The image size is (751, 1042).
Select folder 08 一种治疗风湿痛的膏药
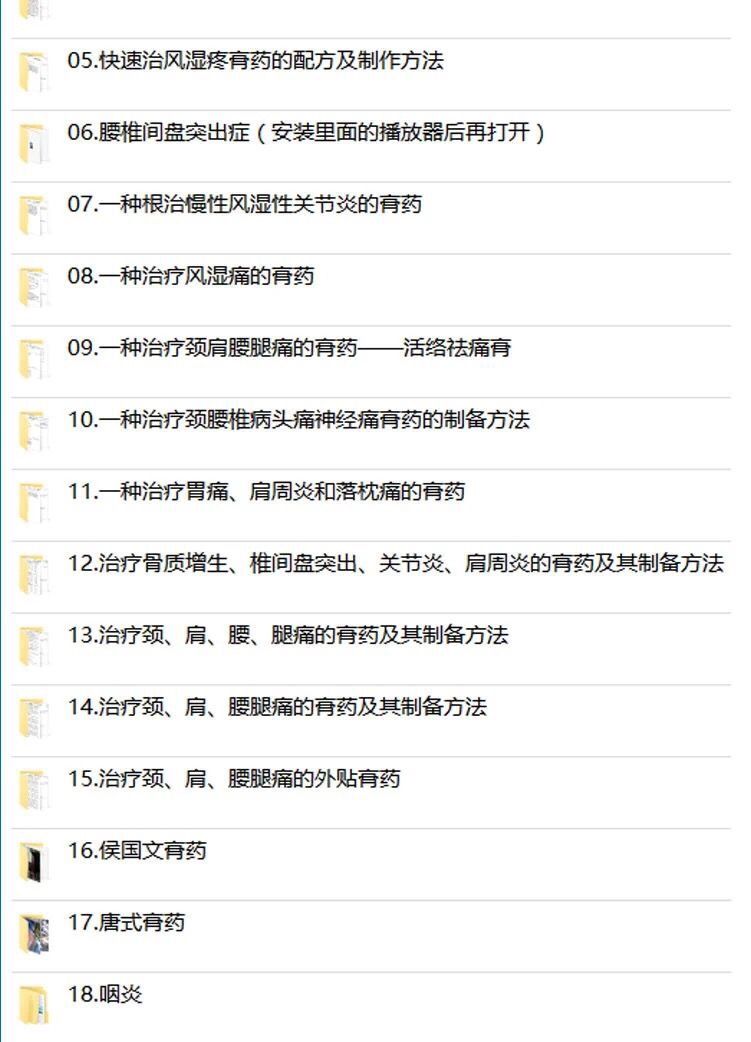(190, 277)
